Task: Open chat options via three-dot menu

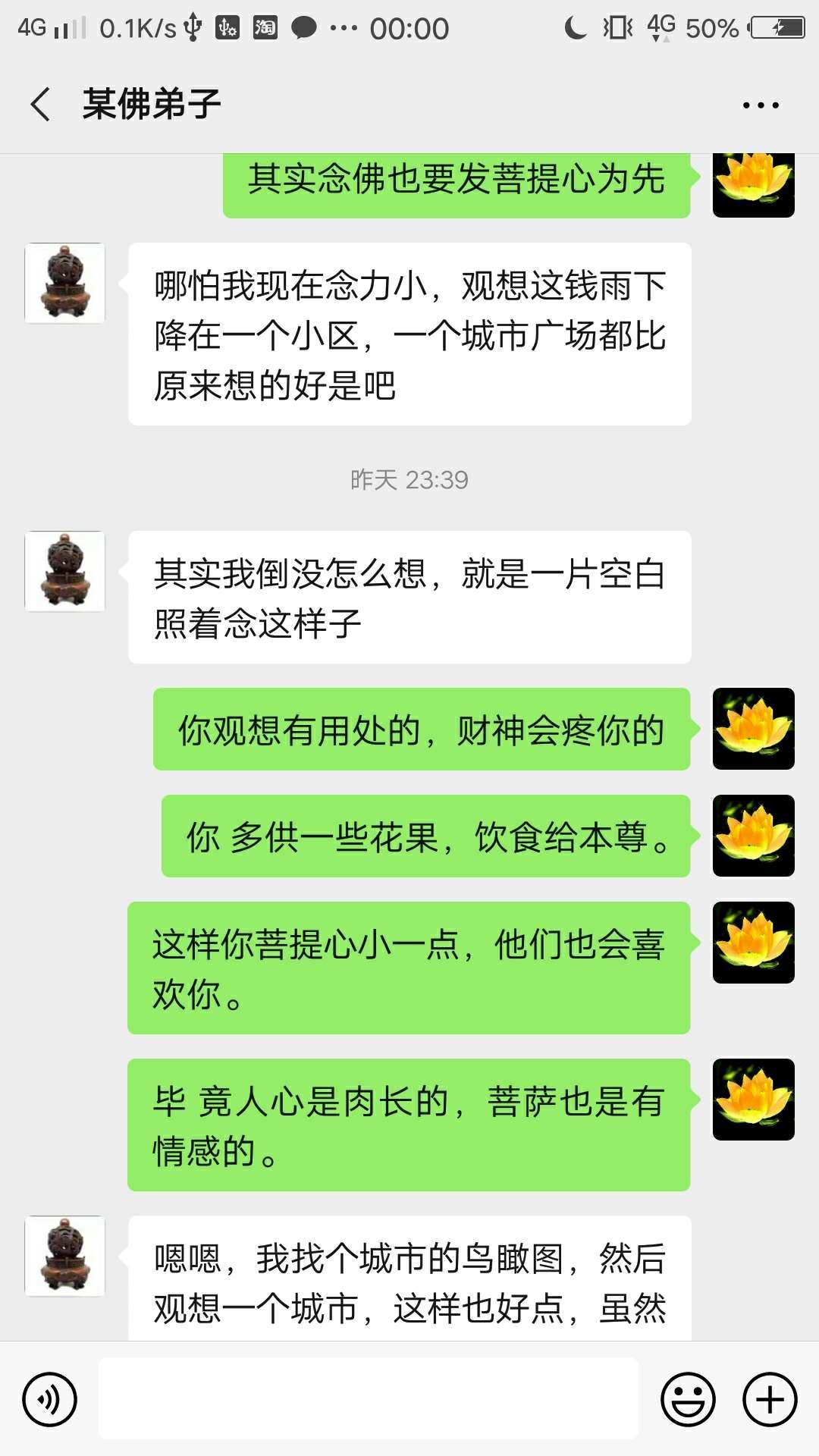Action: click(761, 104)
